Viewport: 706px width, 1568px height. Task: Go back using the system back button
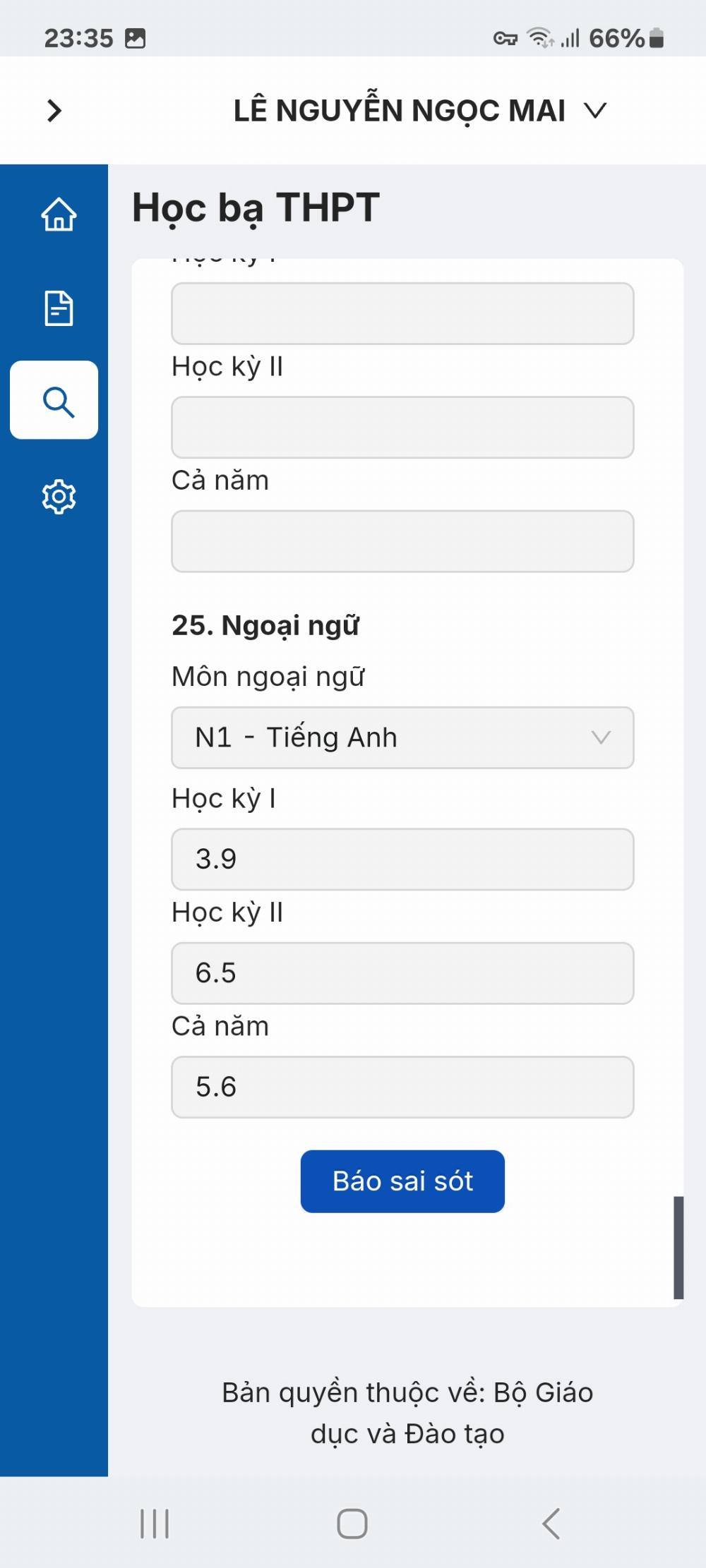[x=551, y=1524]
